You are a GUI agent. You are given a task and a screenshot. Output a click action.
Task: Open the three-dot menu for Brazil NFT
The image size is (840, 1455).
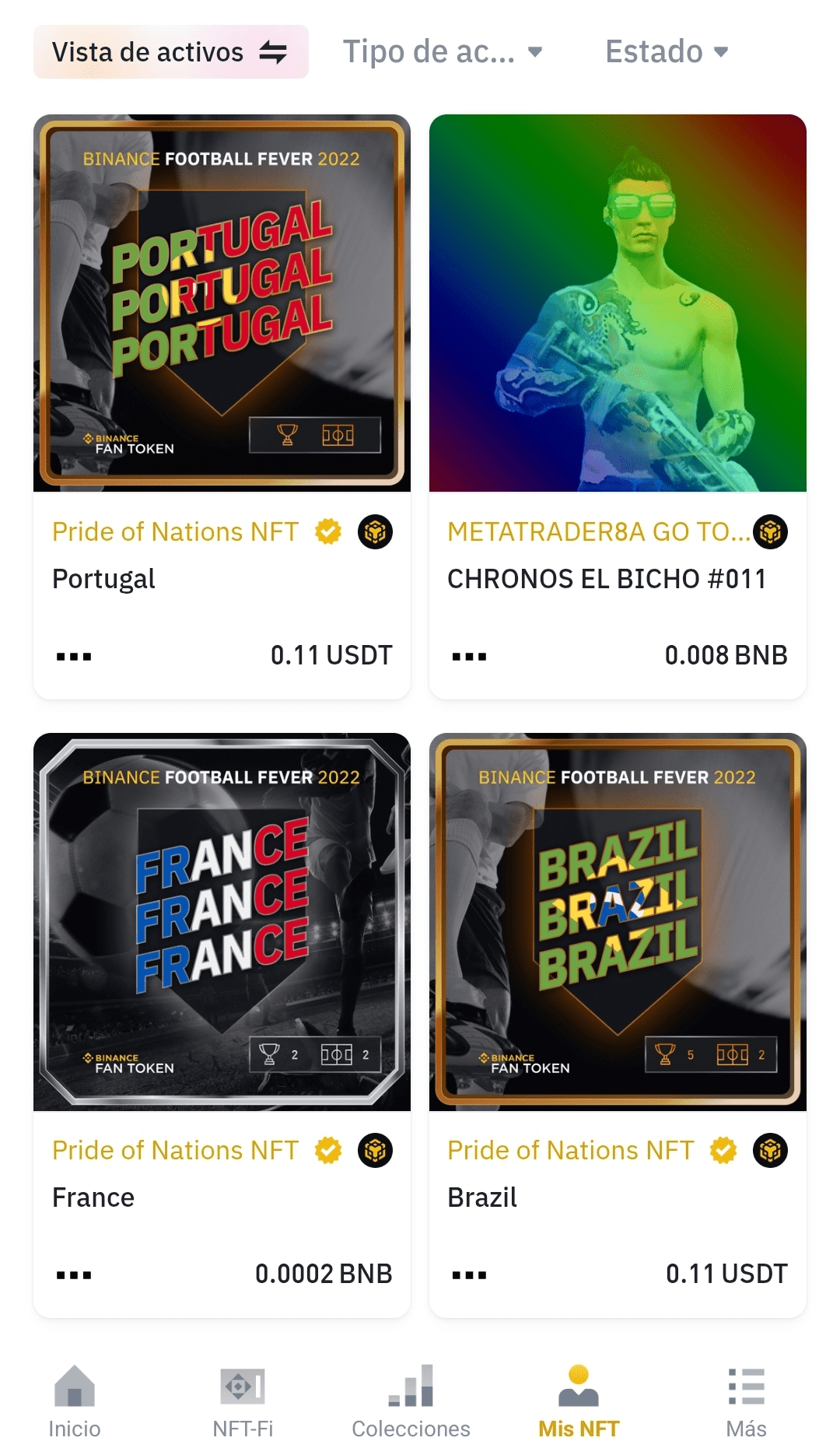[x=469, y=1275]
